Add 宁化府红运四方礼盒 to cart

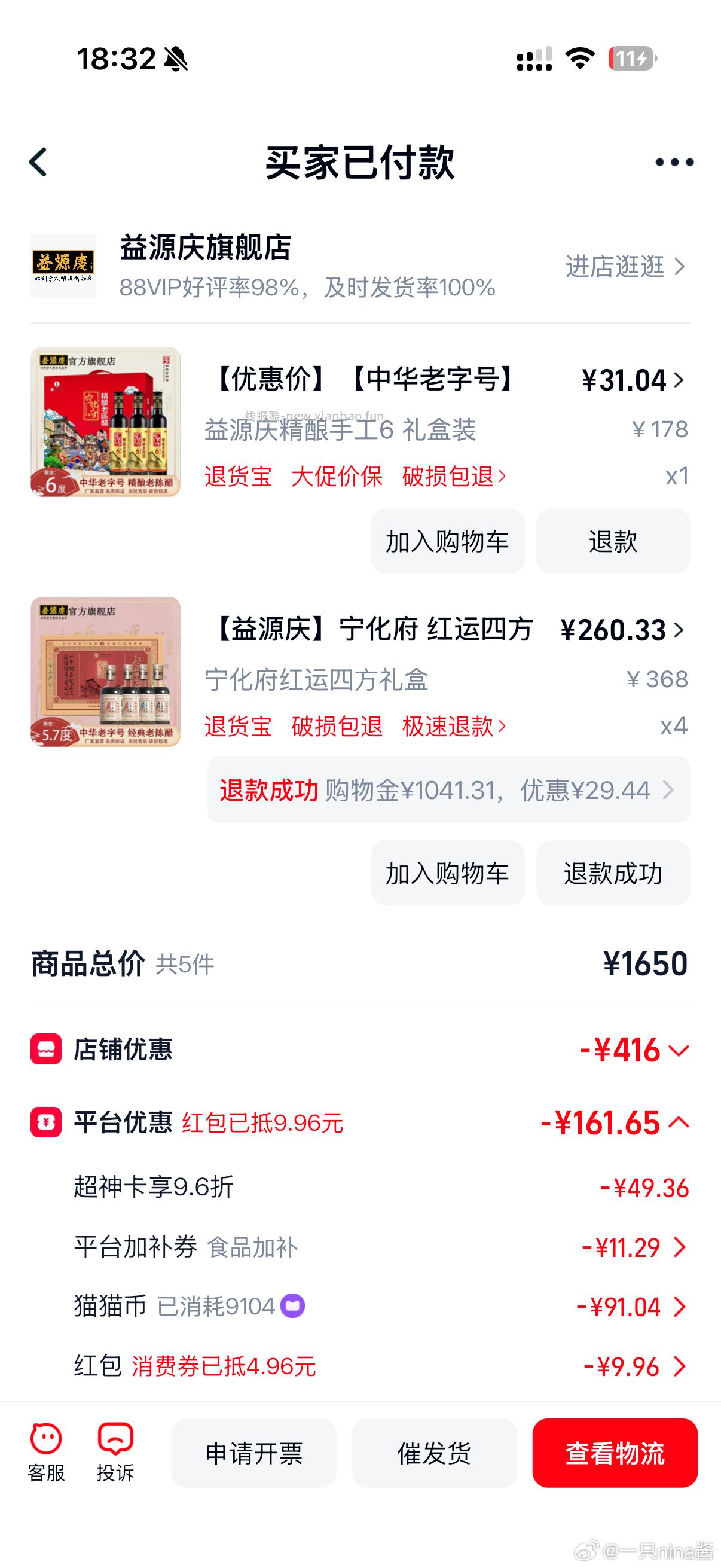447,873
